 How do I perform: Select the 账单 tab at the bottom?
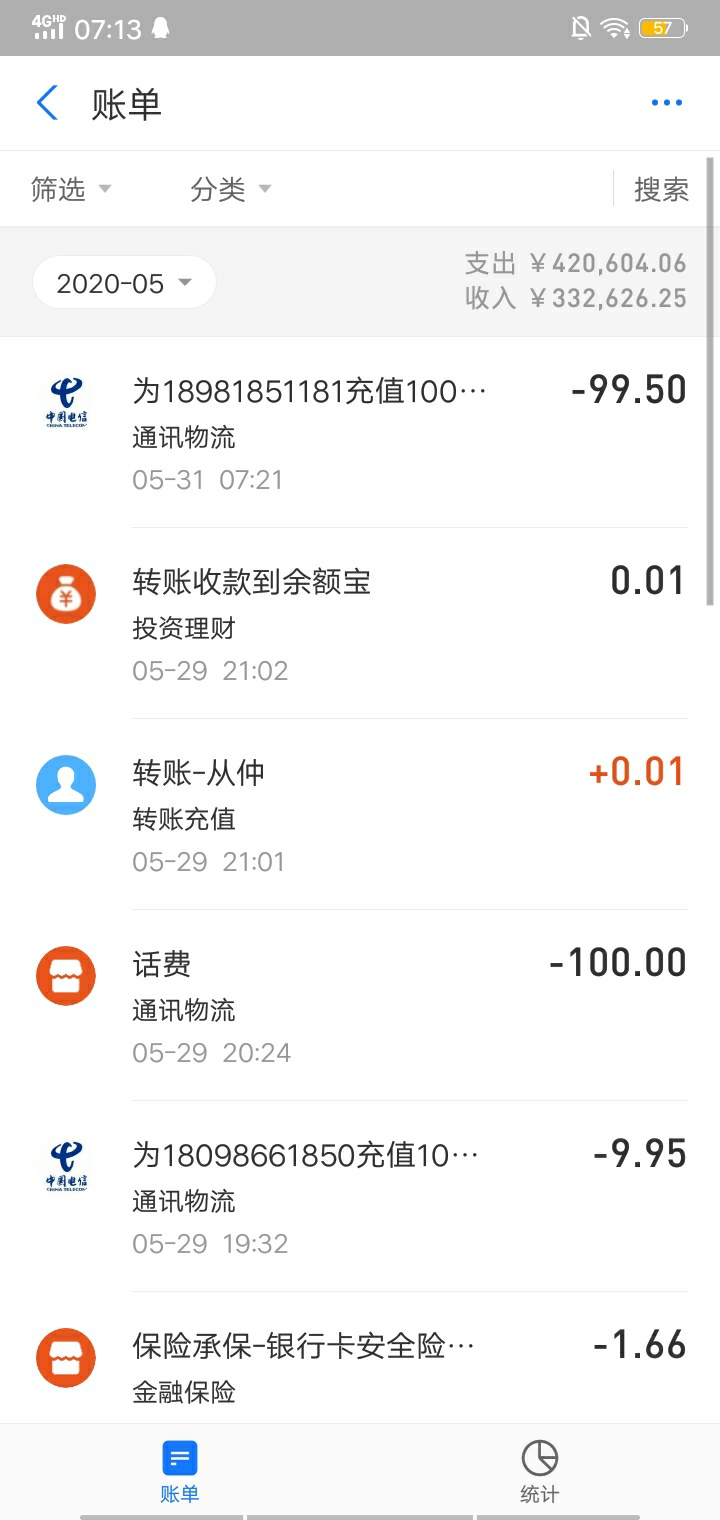(180, 1472)
